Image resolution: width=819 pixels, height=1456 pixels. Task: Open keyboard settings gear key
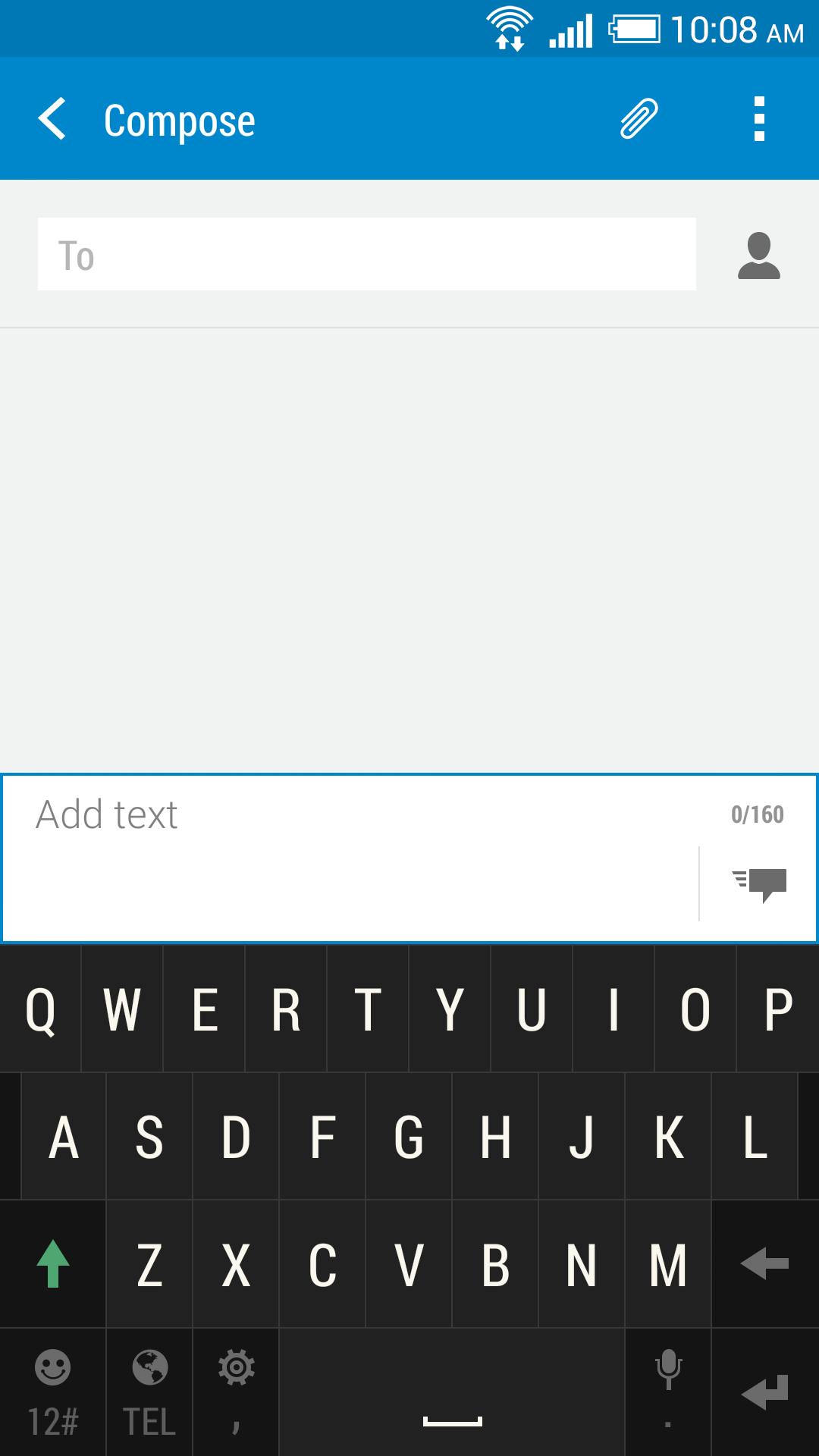point(236,1394)
